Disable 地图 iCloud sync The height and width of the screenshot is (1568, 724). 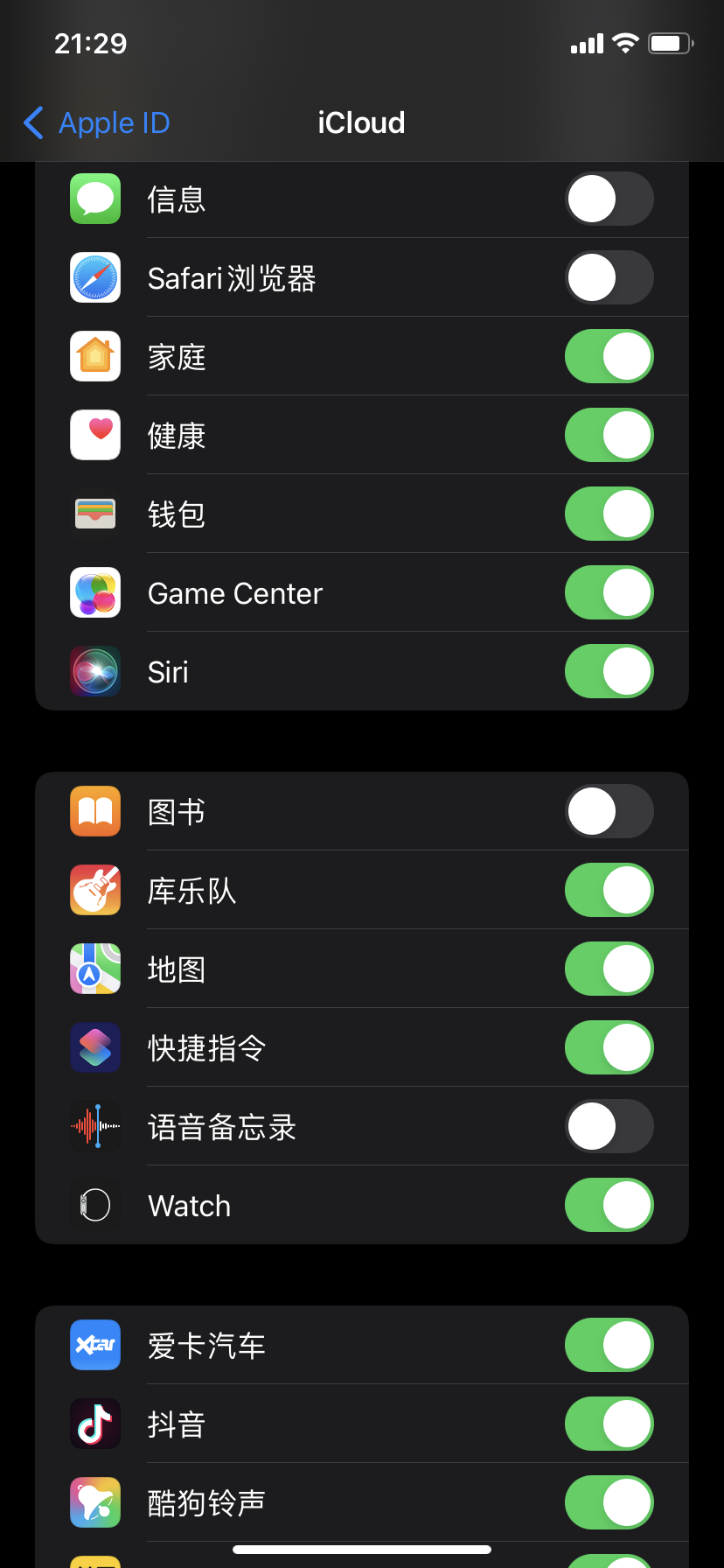tap(609, 969)
